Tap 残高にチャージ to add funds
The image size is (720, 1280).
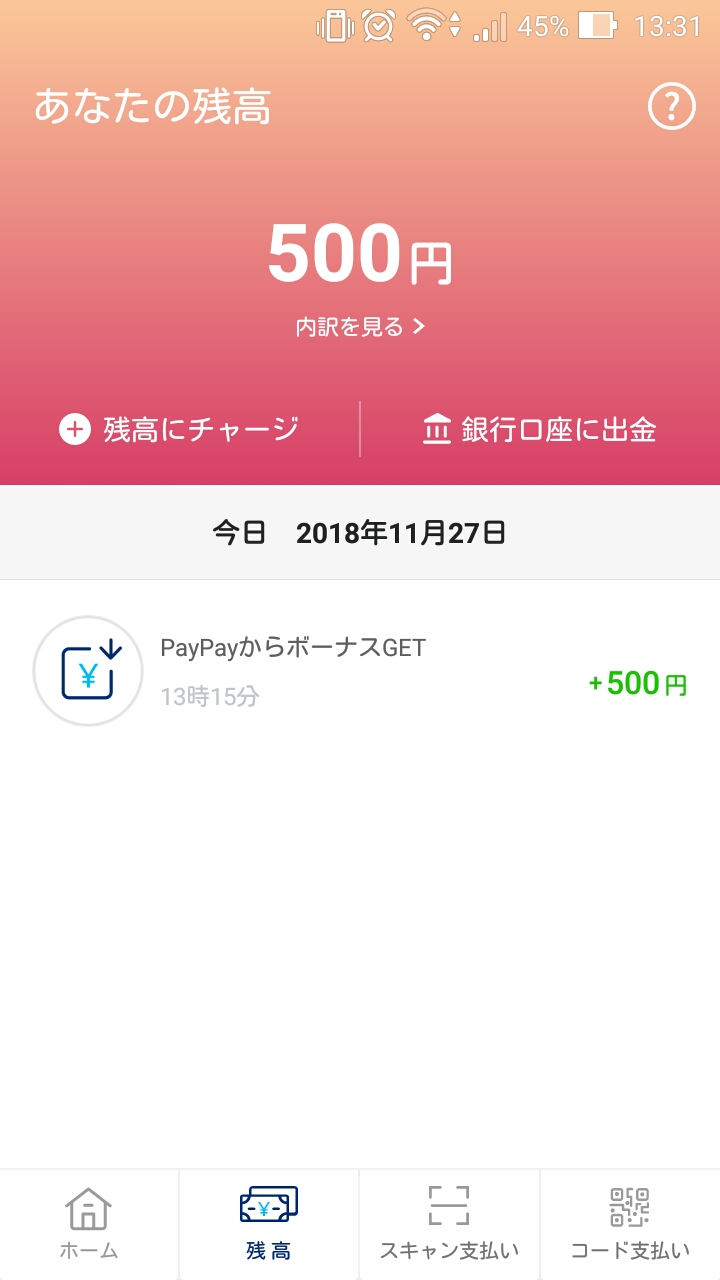coord(180,430)
